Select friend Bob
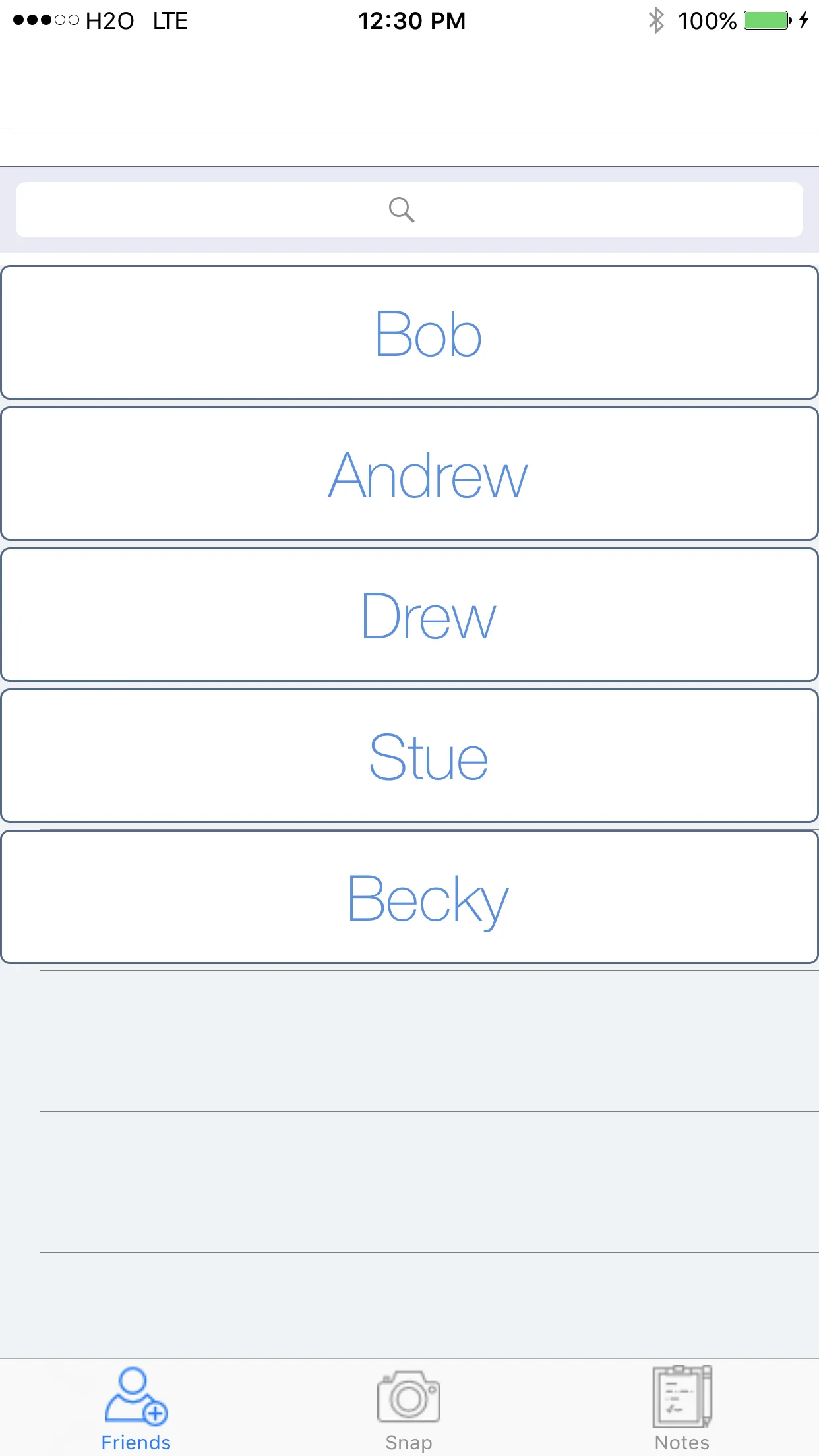Screen dimensions: 819x1456 tap(409, 333)
